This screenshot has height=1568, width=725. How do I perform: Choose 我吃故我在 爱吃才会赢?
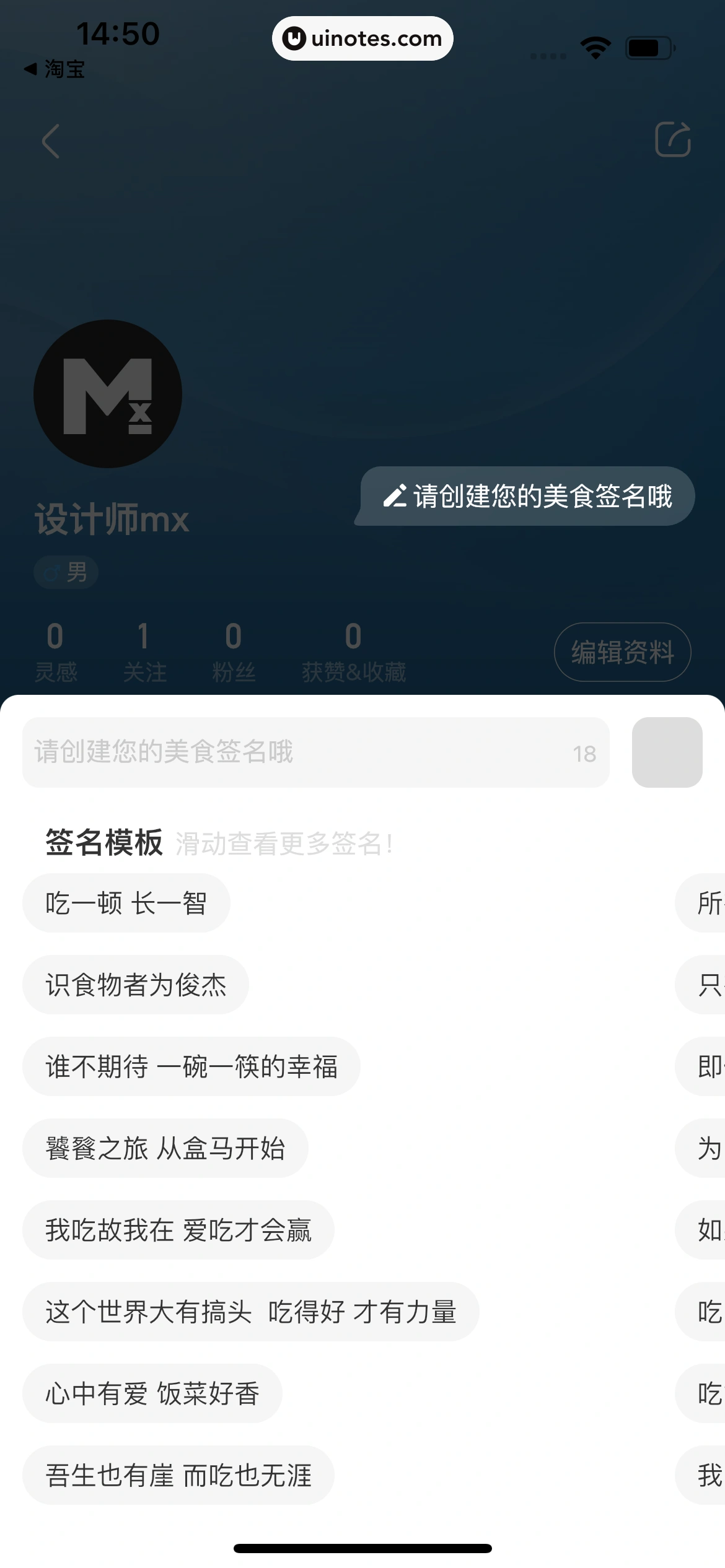(x=178, y=1229)
